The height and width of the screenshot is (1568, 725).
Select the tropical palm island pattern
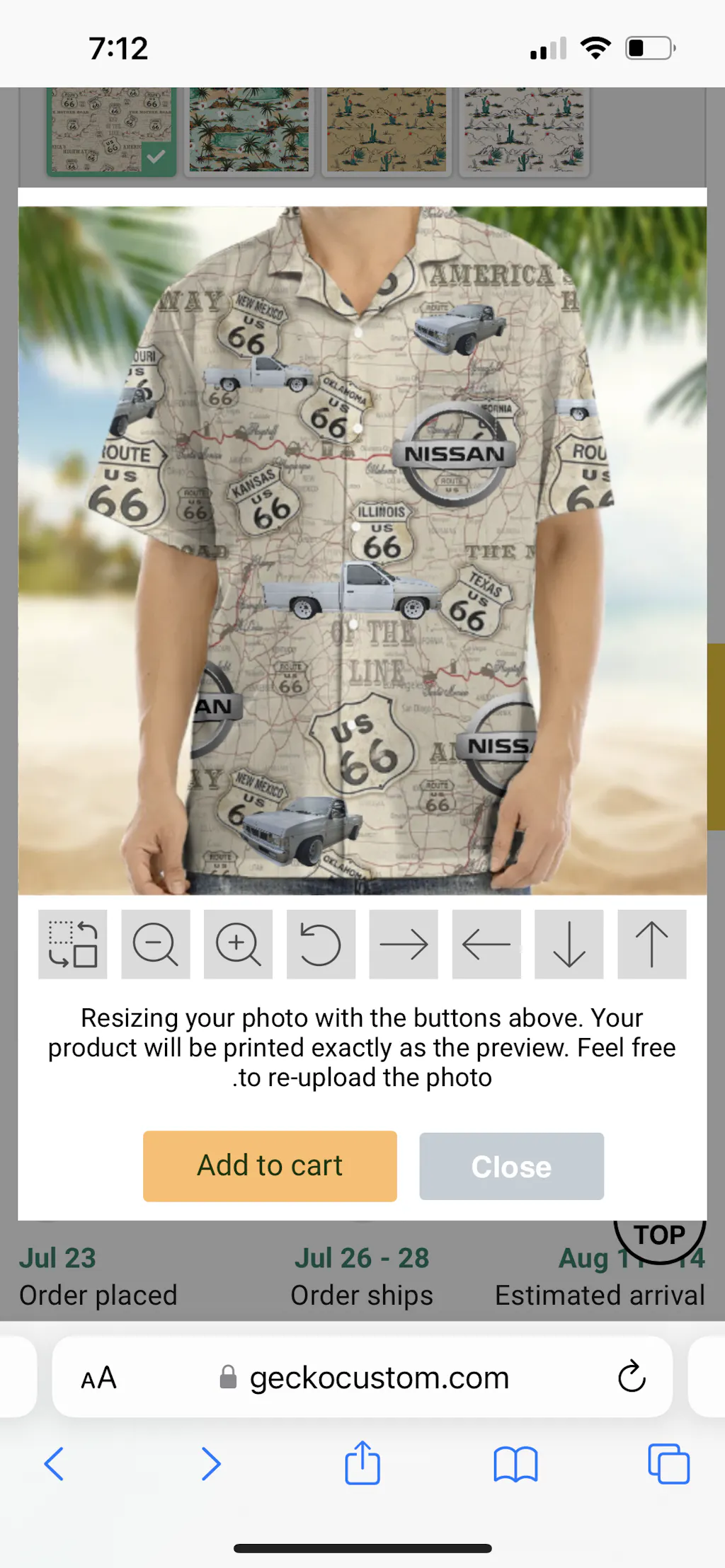pos(249,130)
